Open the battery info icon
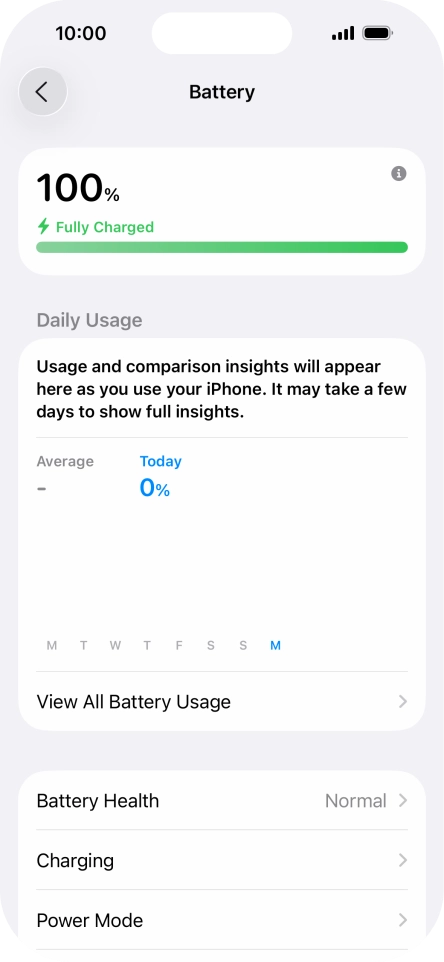This screenshot has height=962, width=444. tap(399, 174)
